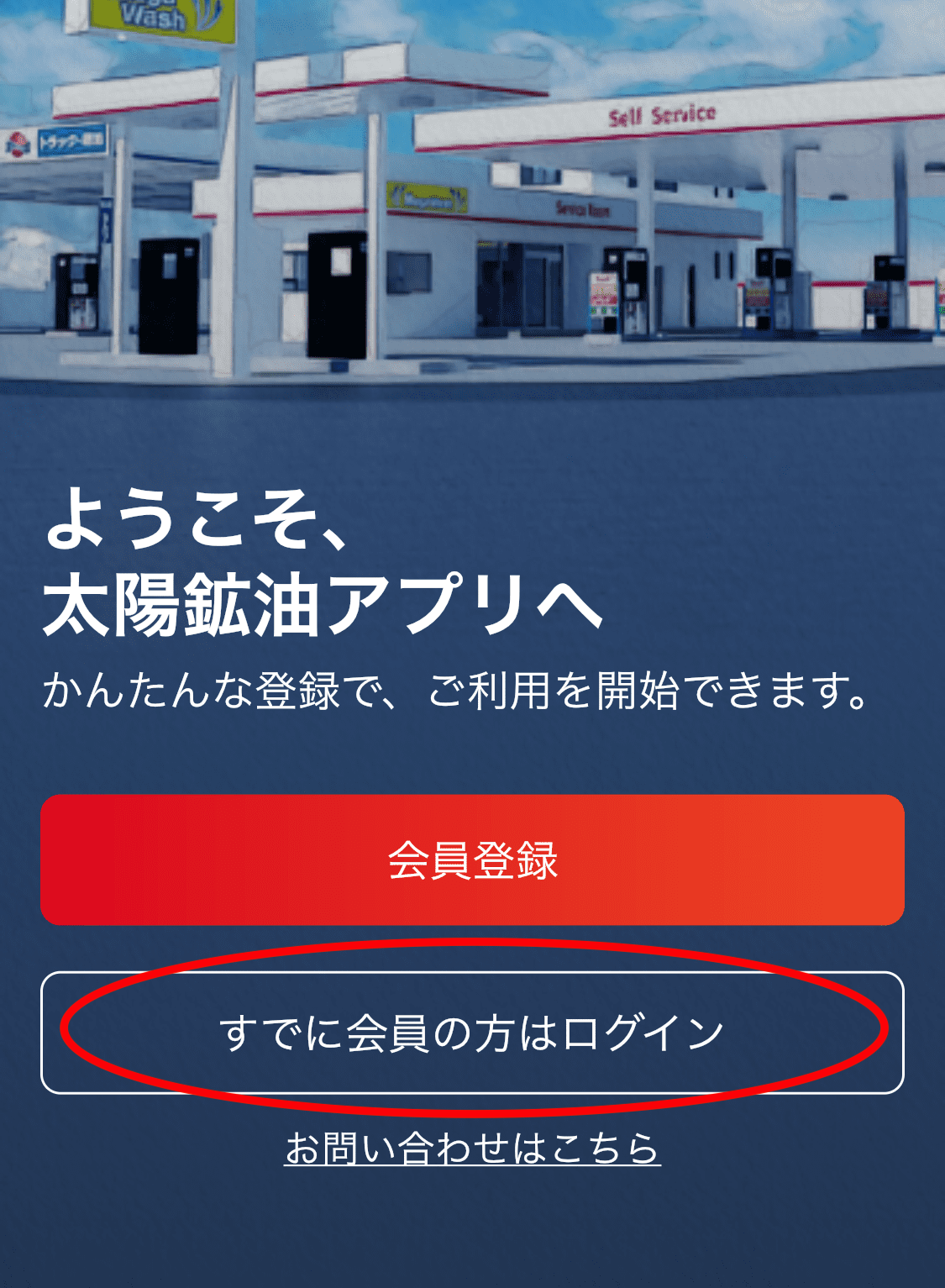Tap the 会員登録 registration button
This screenshot has width=945, height=1288.
tap(472, 860)
